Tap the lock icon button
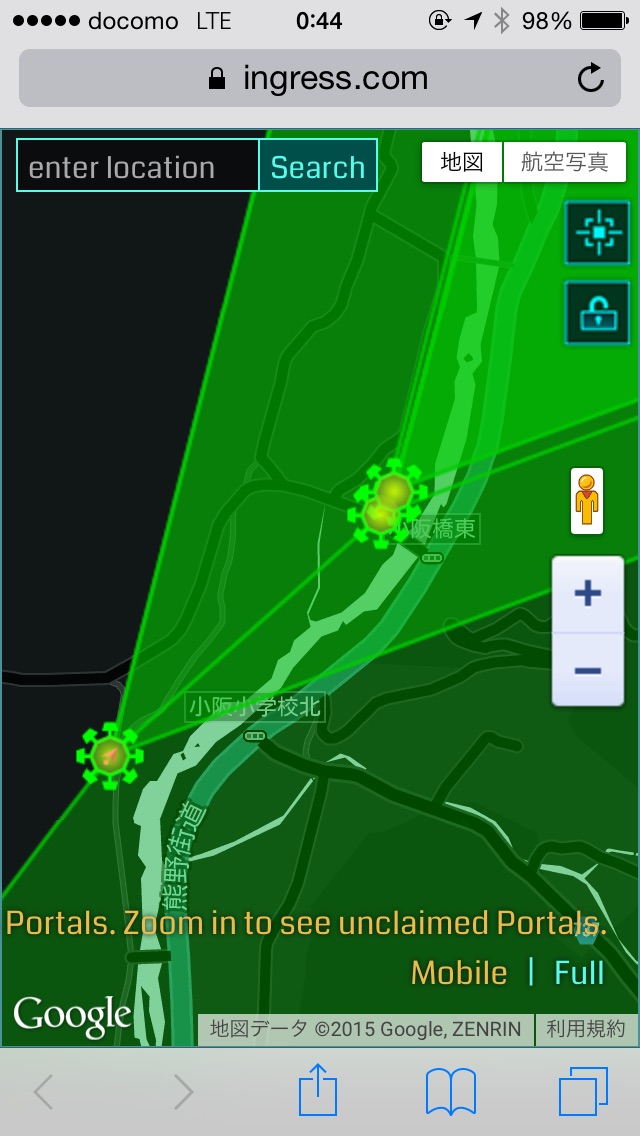 597,313
